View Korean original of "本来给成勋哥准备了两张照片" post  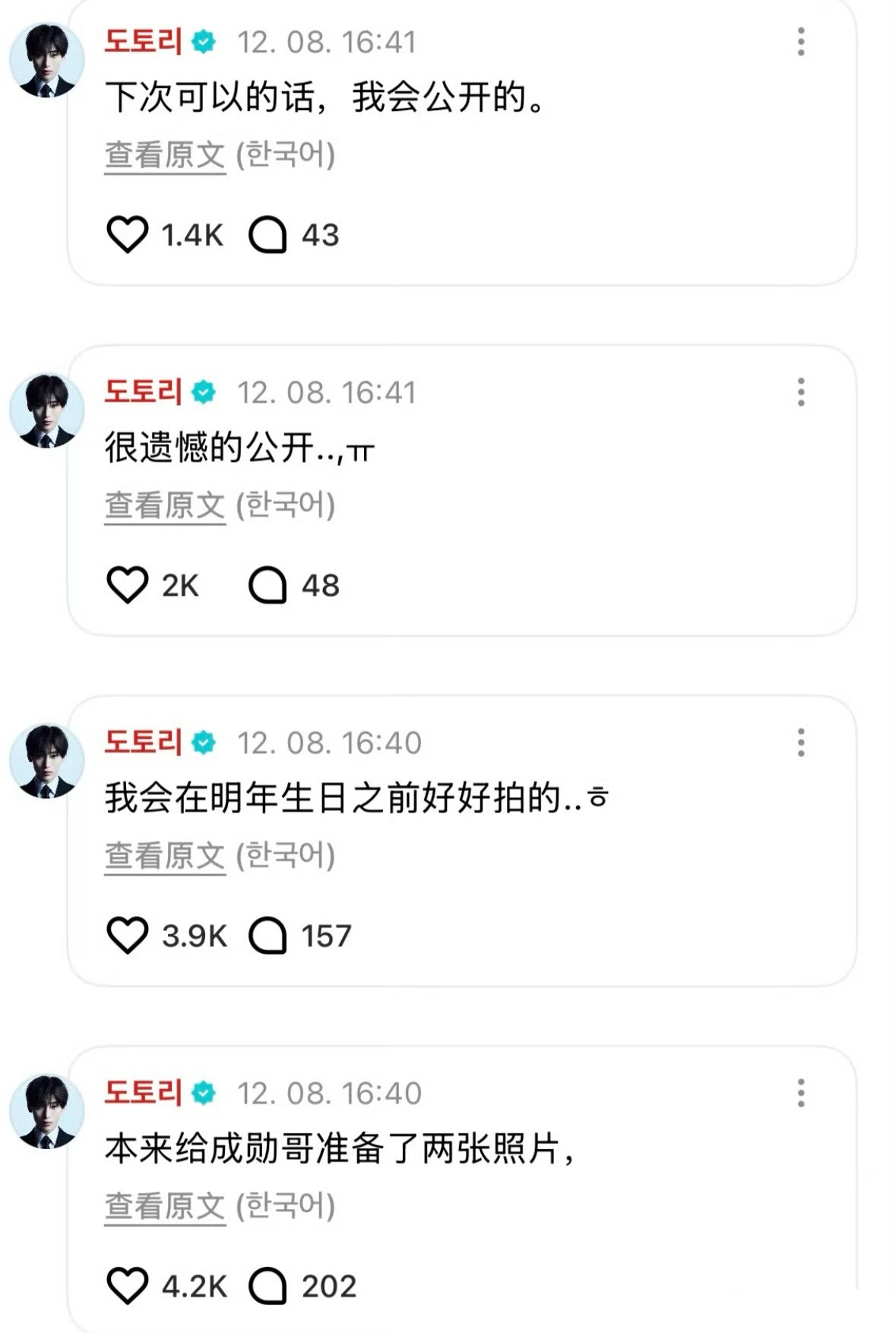[165, 1207]
